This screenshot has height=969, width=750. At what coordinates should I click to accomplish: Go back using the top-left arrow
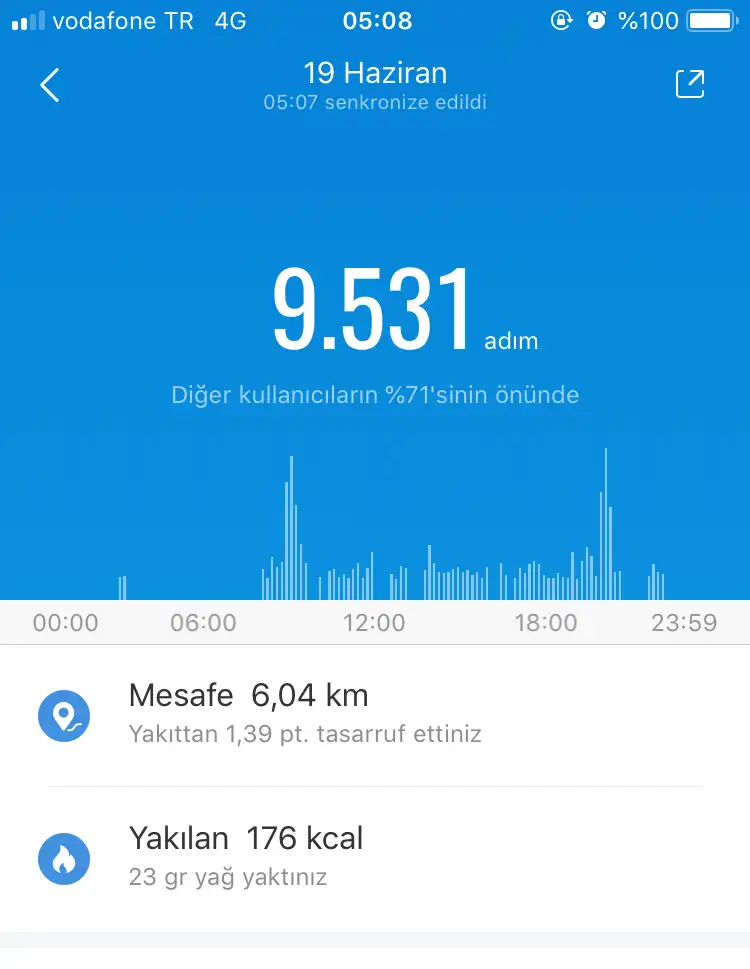(50, 85)
